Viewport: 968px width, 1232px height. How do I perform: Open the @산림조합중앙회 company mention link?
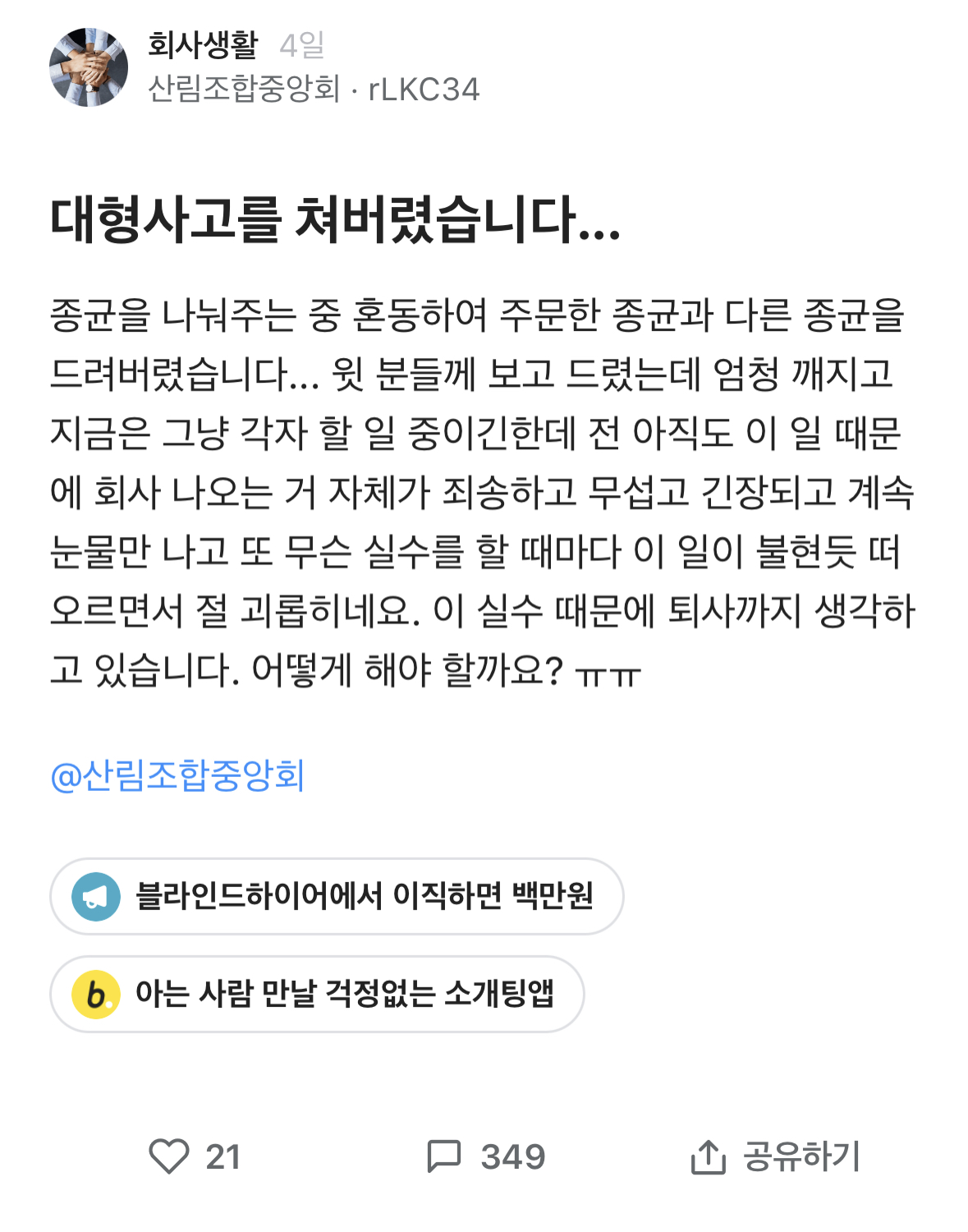[x=177, y=775]
